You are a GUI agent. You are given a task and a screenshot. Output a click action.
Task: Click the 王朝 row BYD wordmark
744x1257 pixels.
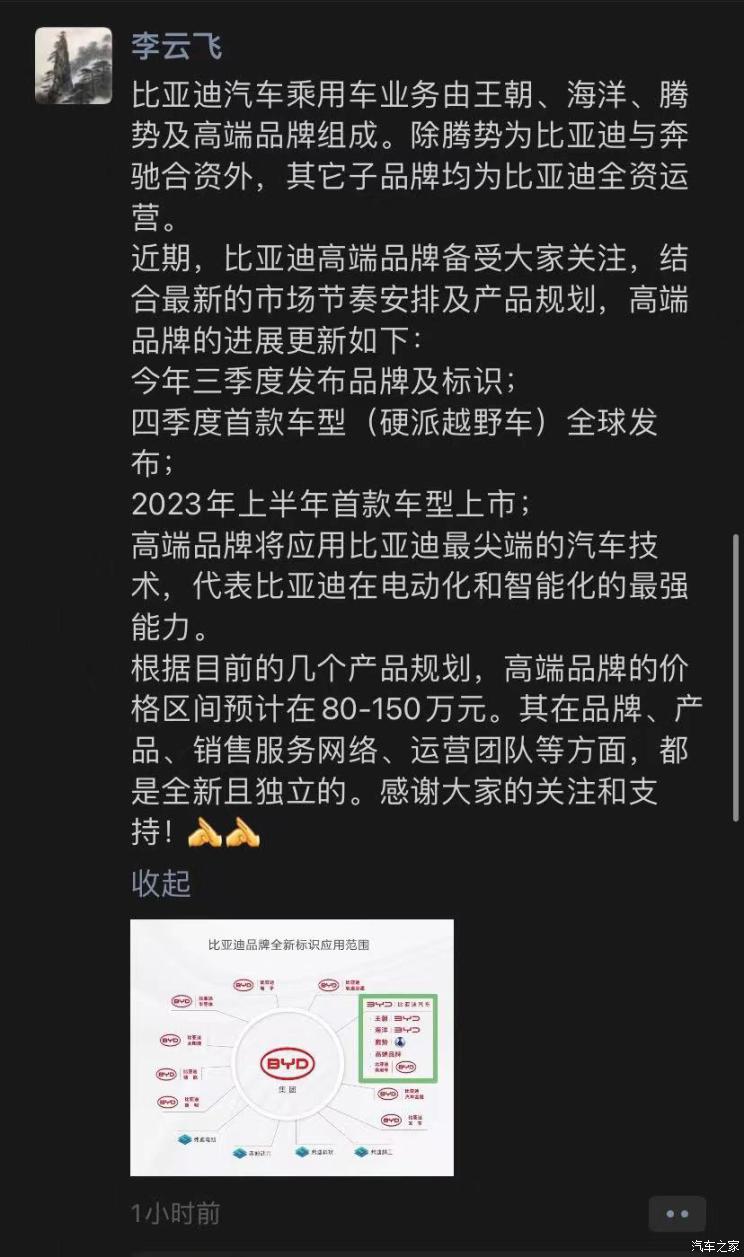tap(408, 1019)
